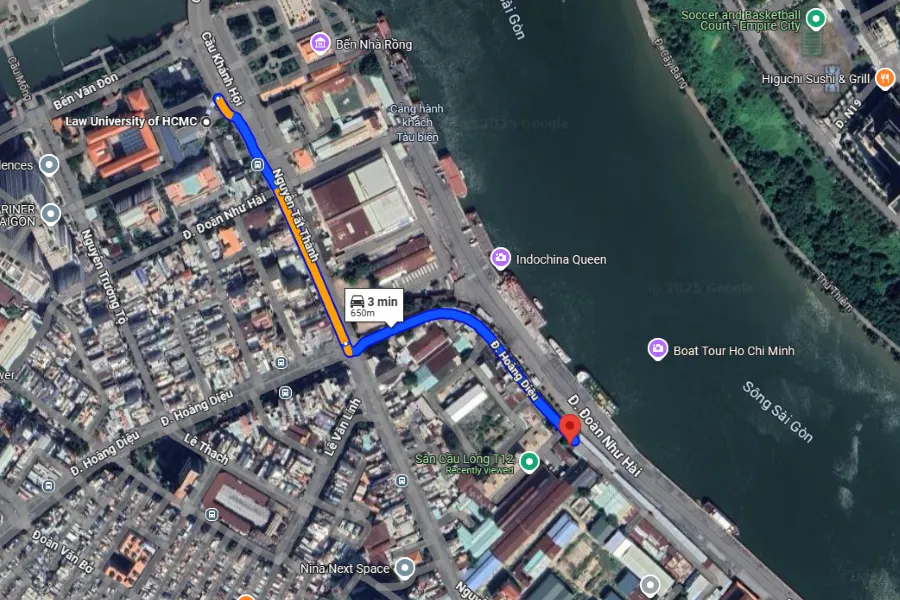Screen dimensions: 900x600
Task: Tap the Nina Next Space marker
Action: coord(404,568)
